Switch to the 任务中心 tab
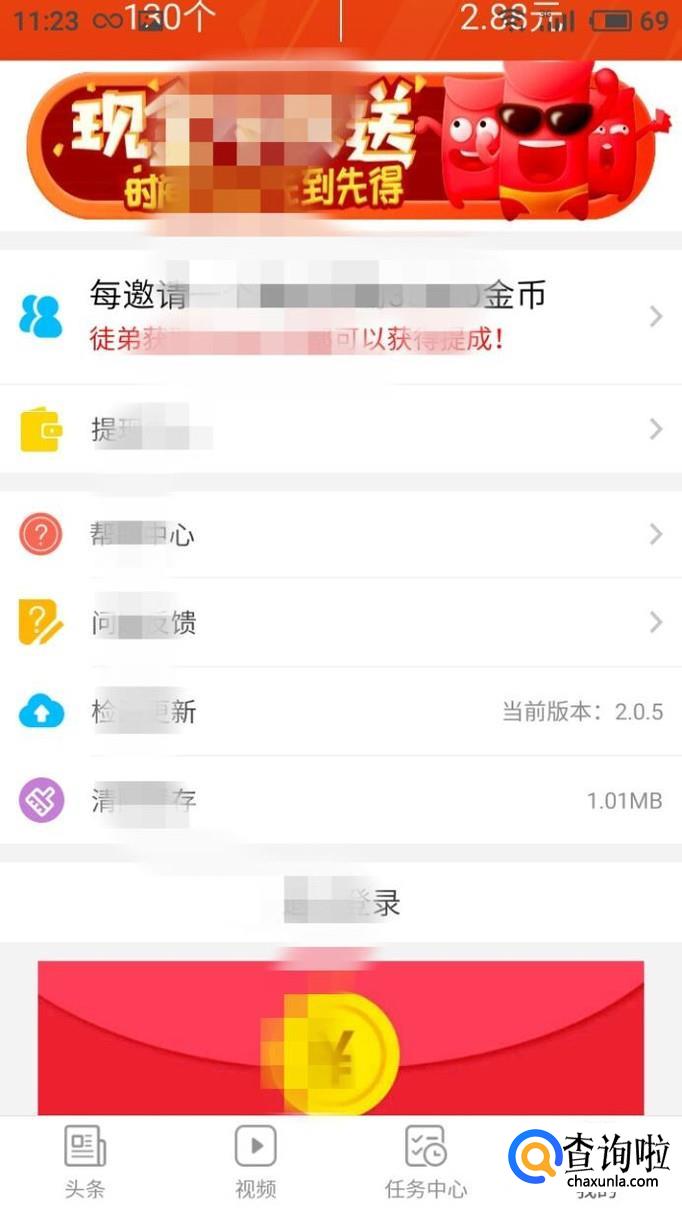Screen dimensions: 682x1212 426,1162
